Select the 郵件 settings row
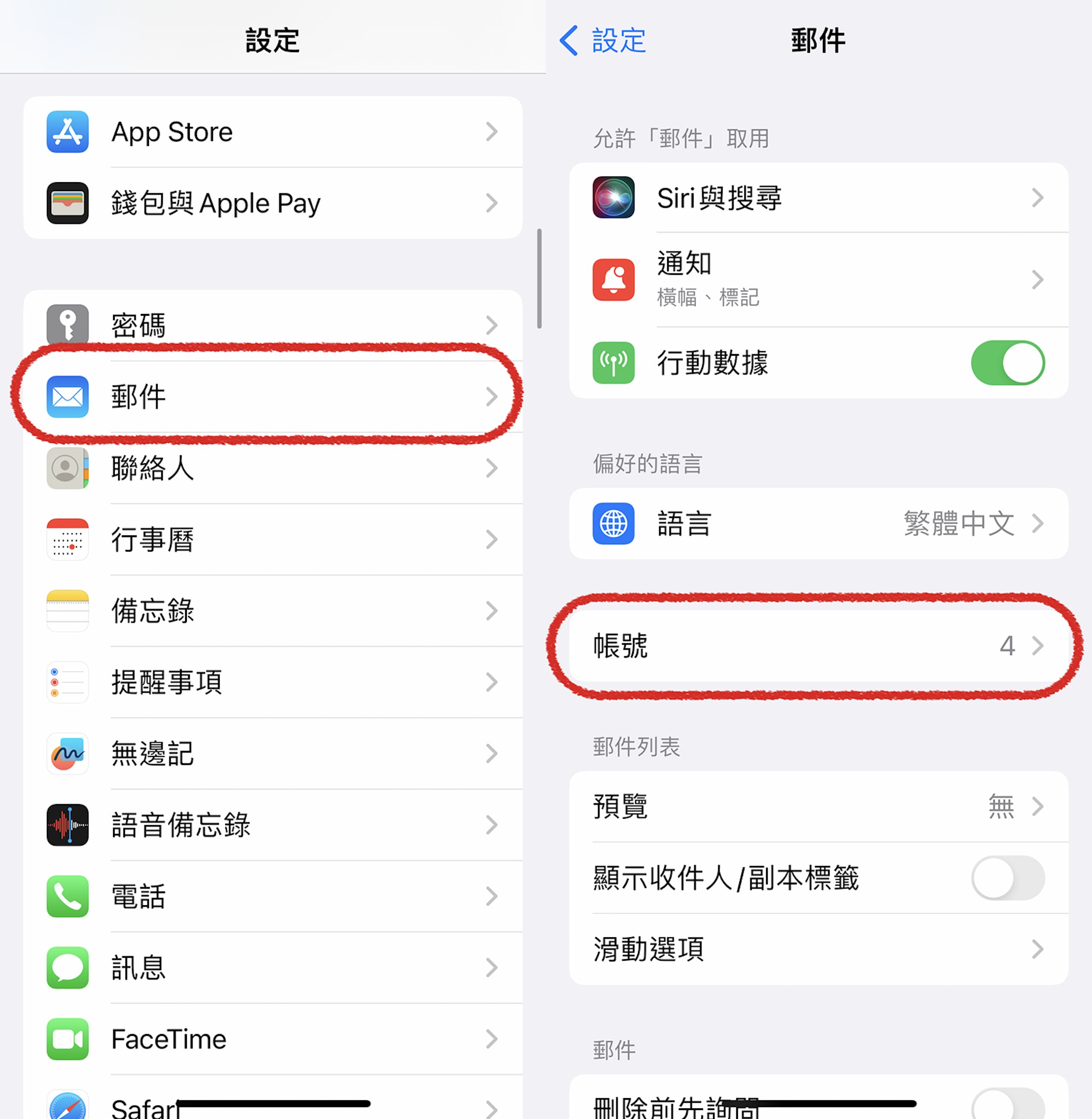 [x=273, y=396]
